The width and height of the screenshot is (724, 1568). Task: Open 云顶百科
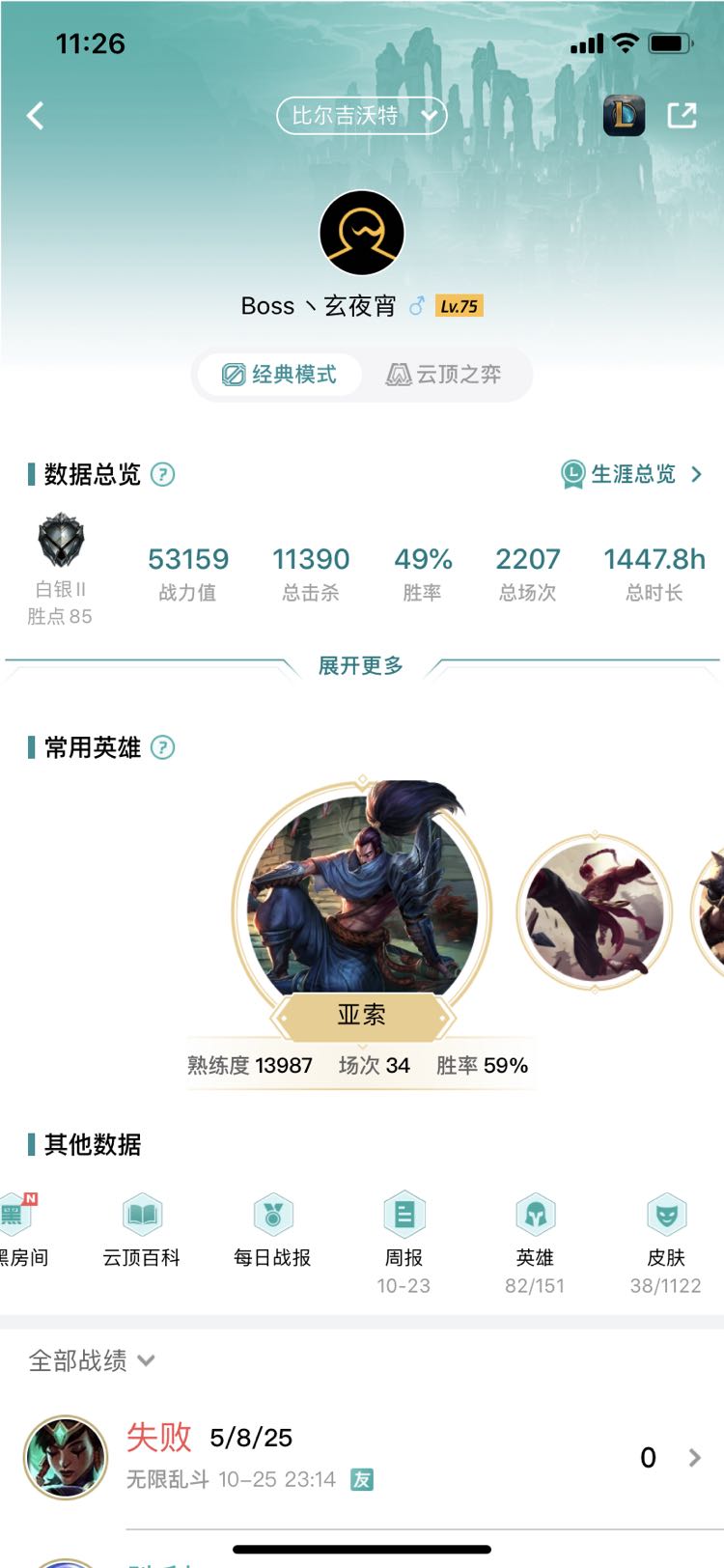point(142,1229)
